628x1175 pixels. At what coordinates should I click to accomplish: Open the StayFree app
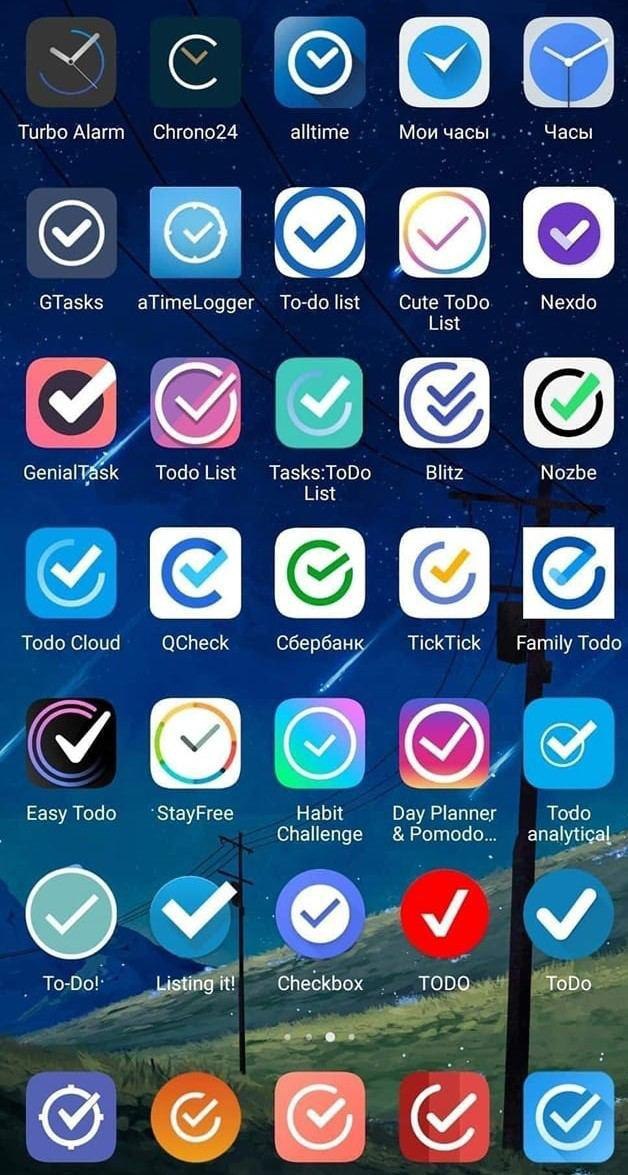[x=195, y=743]
